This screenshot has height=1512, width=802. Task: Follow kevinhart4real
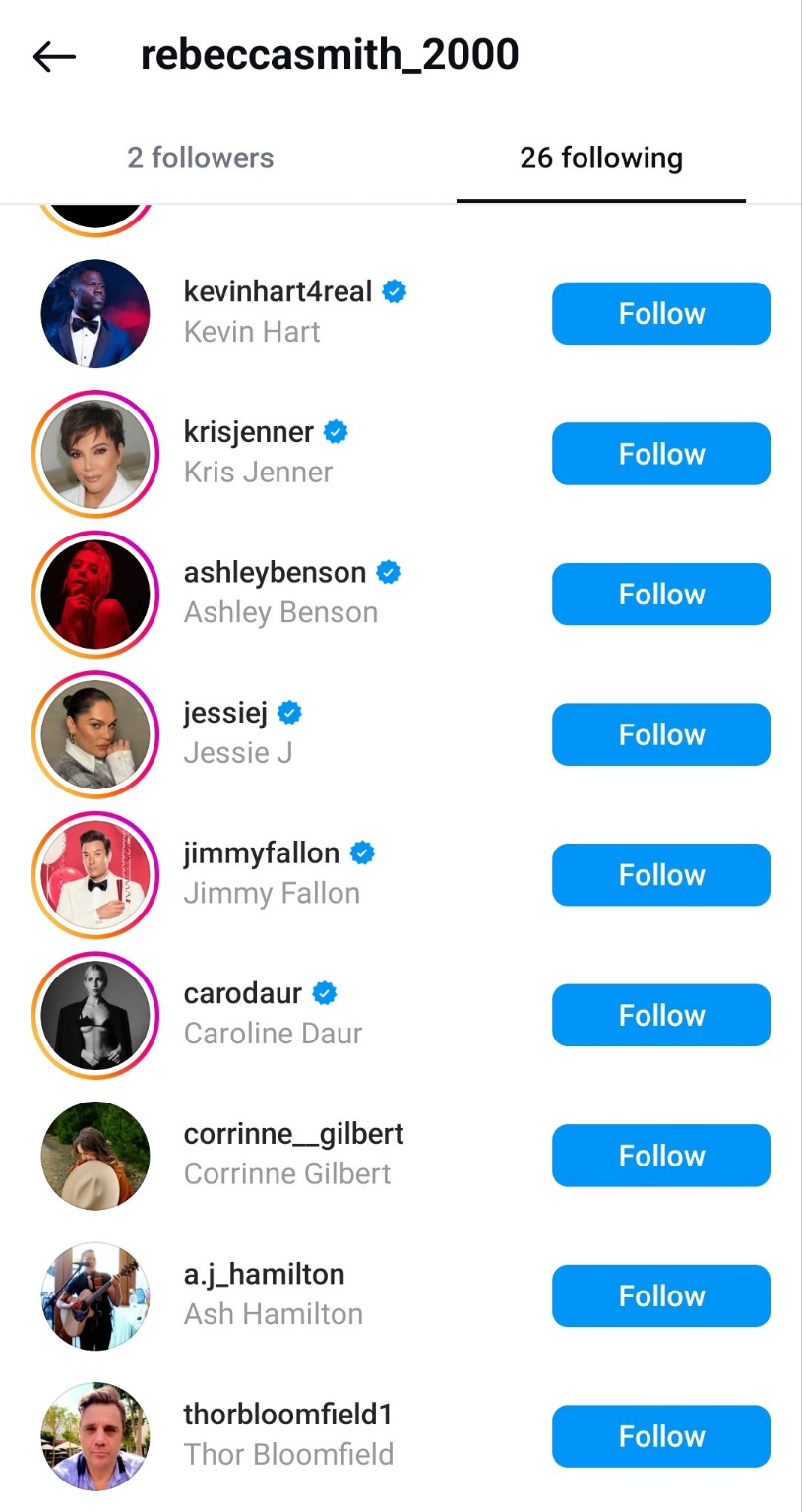(660, 313)
